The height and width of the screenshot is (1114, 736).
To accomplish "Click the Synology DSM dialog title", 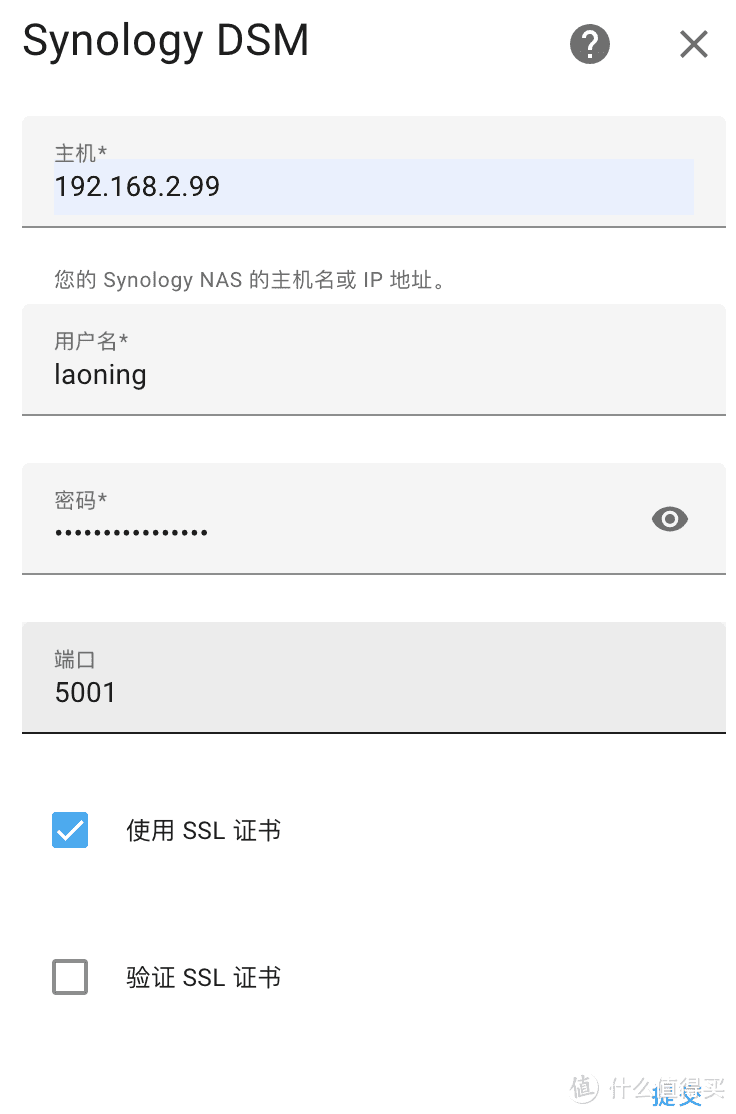I will (165, 42).
